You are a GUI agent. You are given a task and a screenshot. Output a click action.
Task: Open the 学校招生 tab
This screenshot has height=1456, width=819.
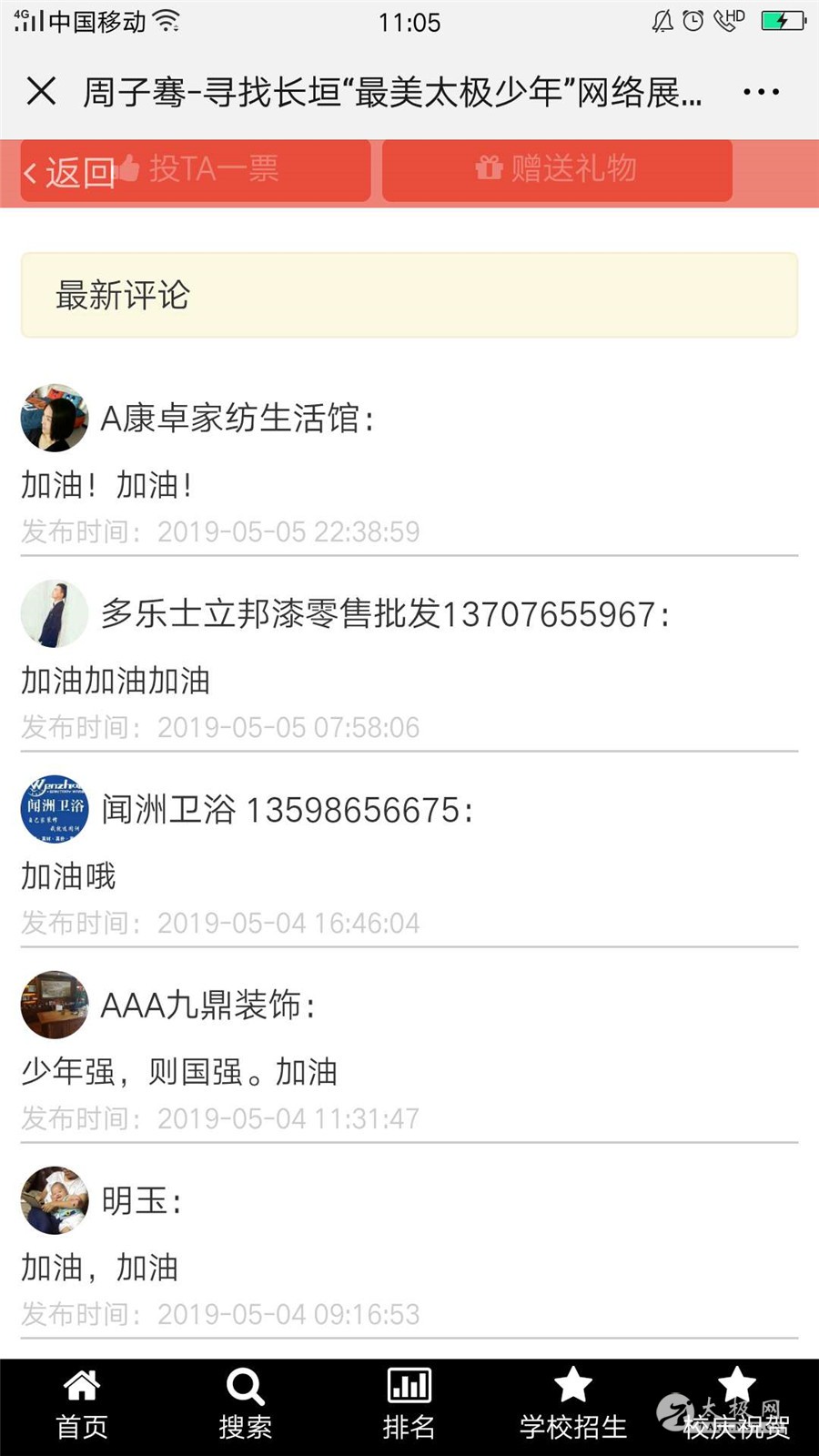pos(573,1405)
